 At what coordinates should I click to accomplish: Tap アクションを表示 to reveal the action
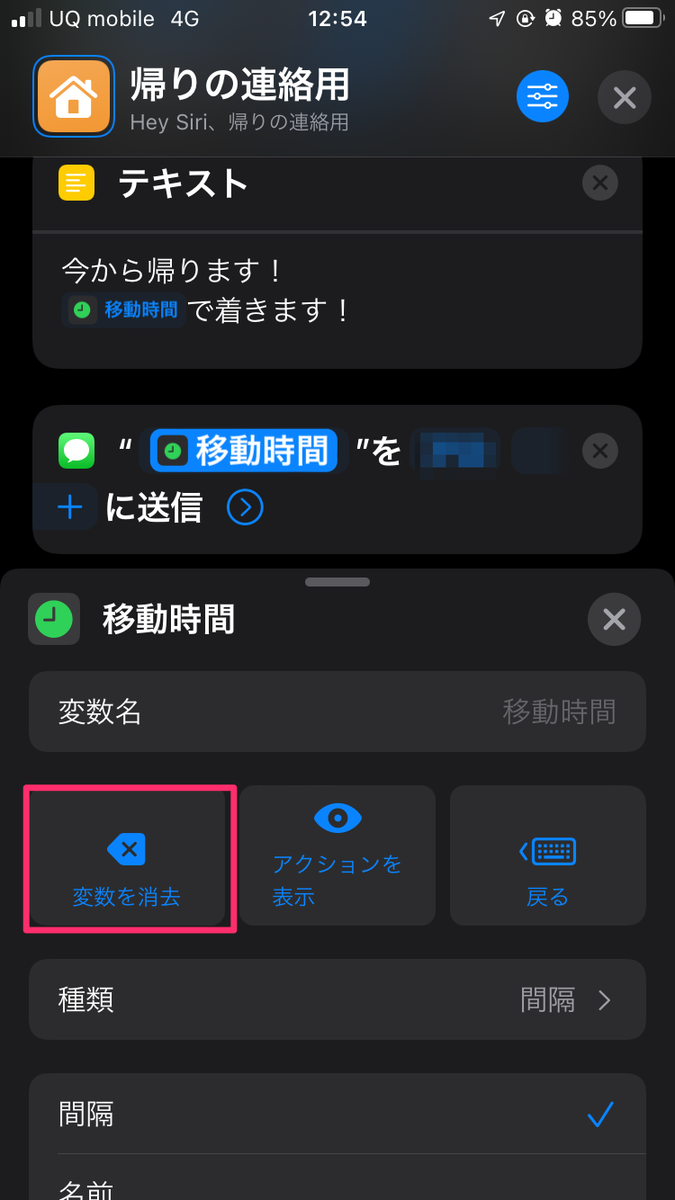tap(337, 855)
